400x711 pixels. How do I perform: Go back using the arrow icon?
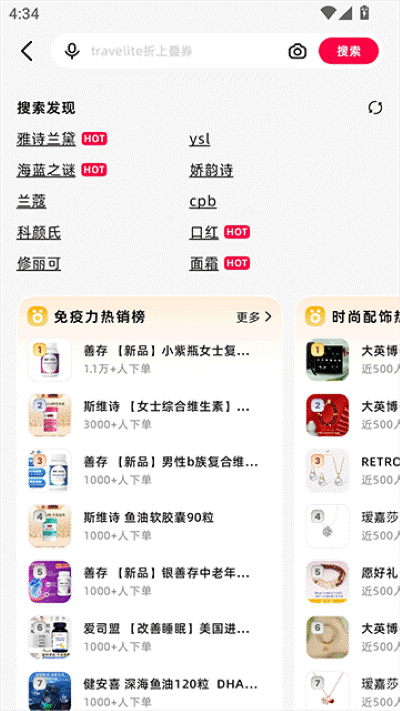pos(27,51)
